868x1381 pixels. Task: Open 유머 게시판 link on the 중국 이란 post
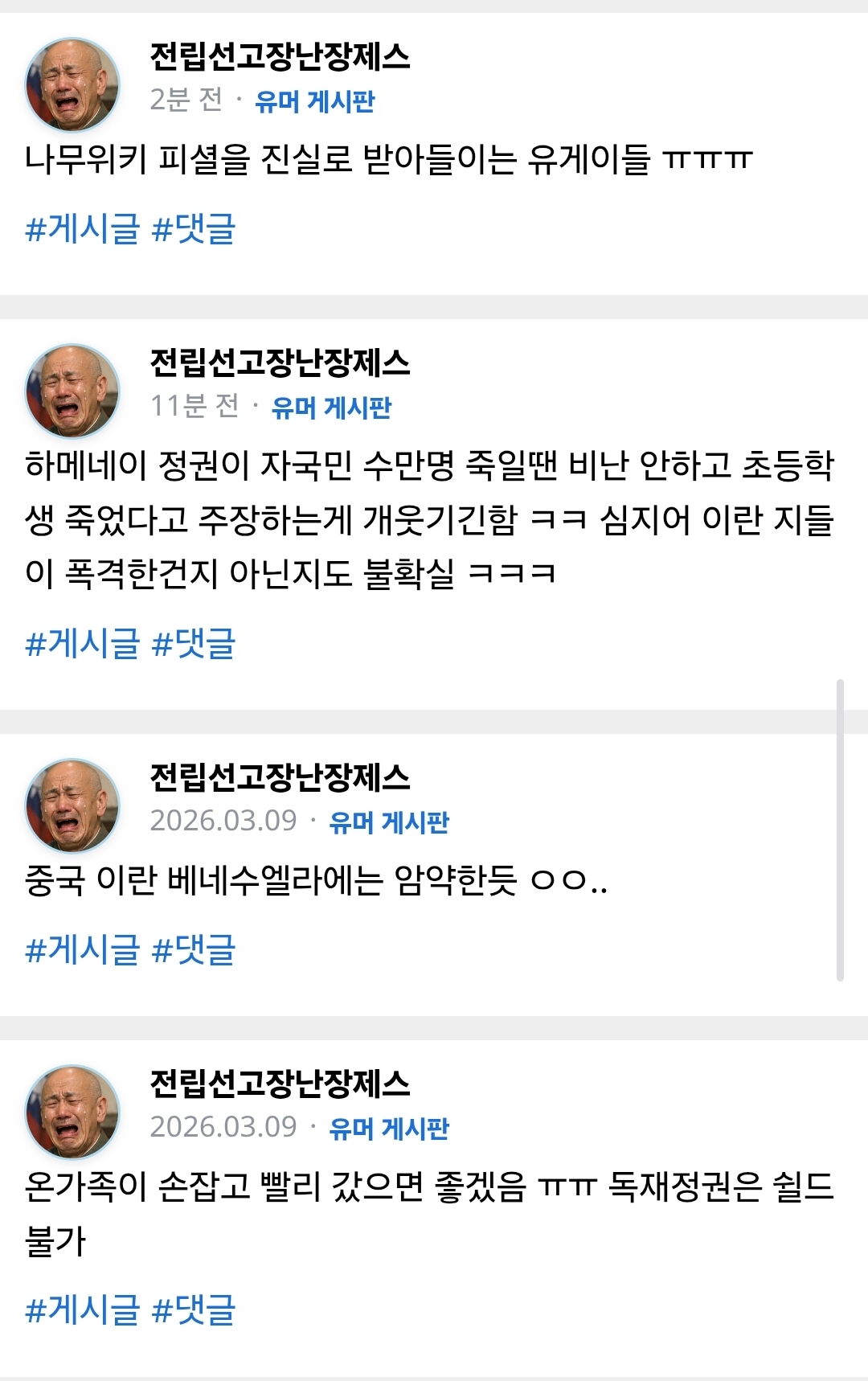389,822
